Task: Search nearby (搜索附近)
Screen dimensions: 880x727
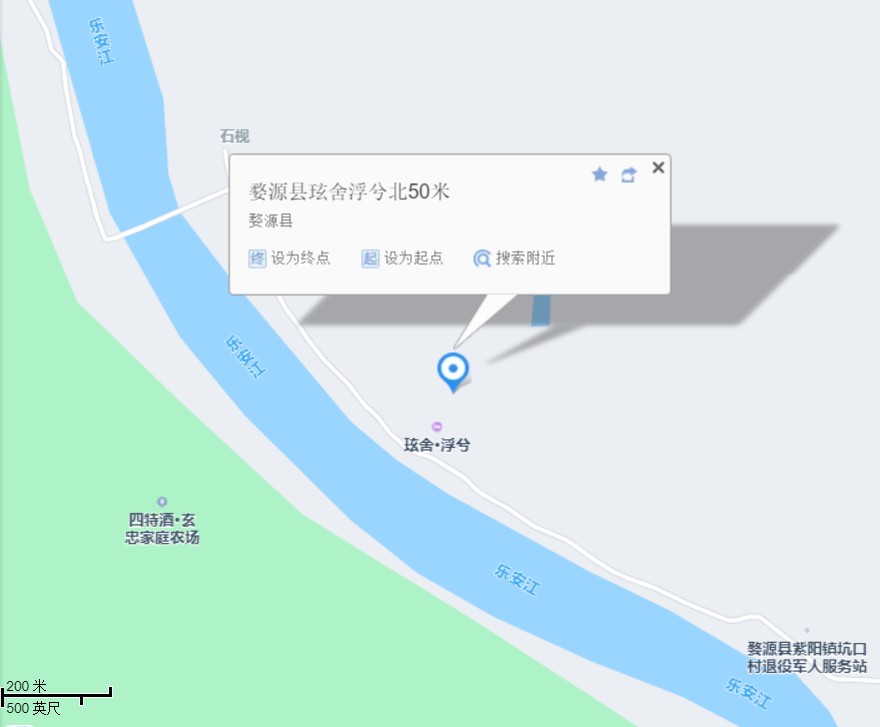Action: [x=514, y=258]
